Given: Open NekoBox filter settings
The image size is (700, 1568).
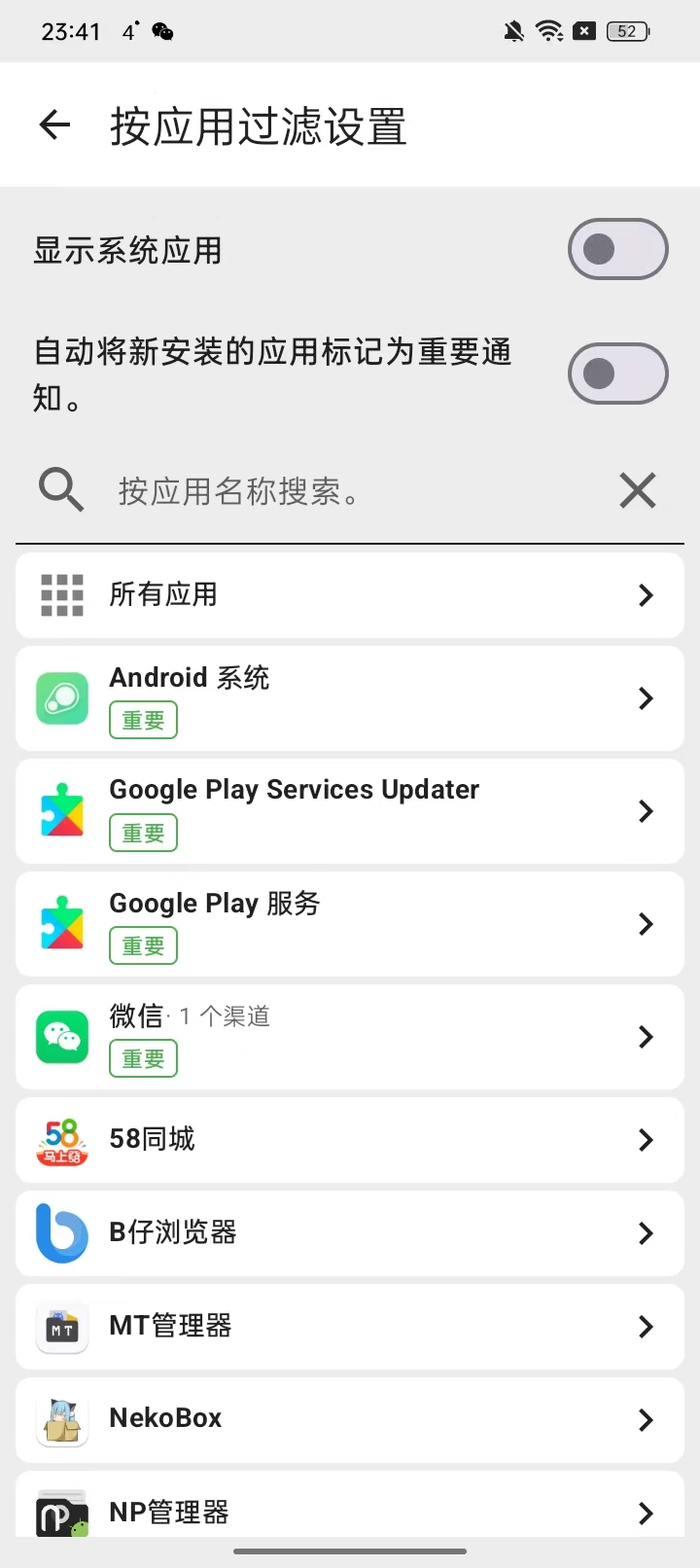Looking at the screenshot, I should [350, 1420].
